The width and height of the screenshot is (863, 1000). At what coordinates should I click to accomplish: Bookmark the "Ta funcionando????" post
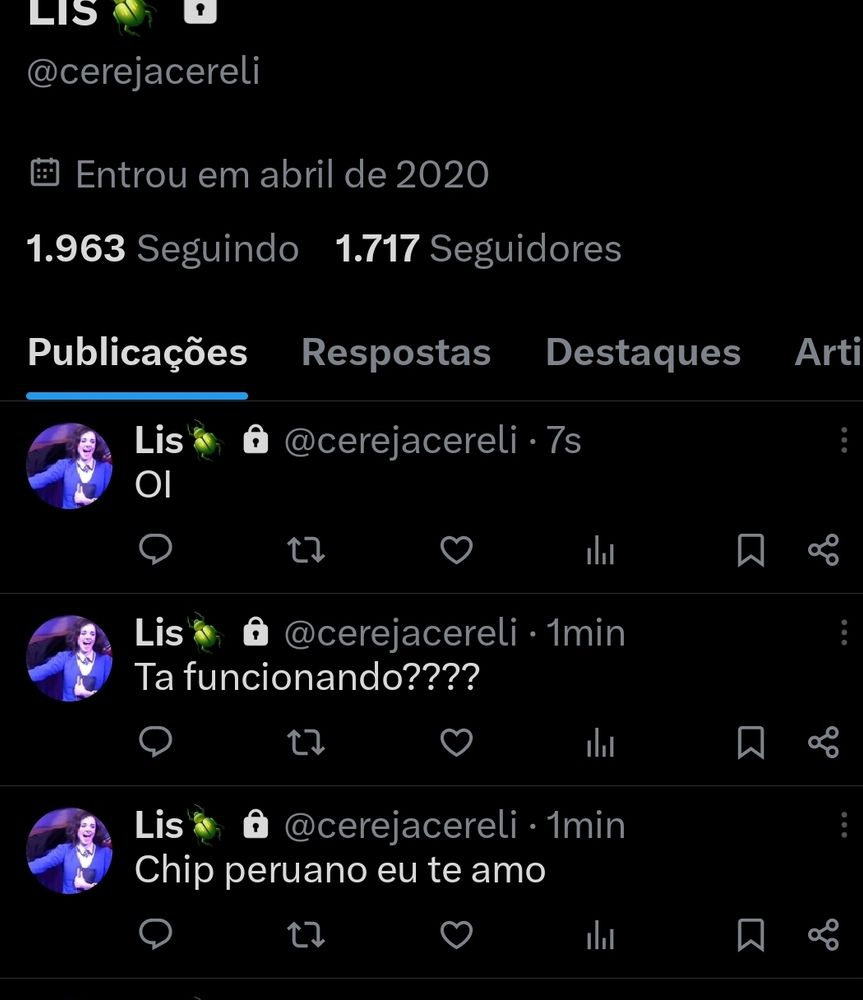pyautogui.click(x=750, y=743)
